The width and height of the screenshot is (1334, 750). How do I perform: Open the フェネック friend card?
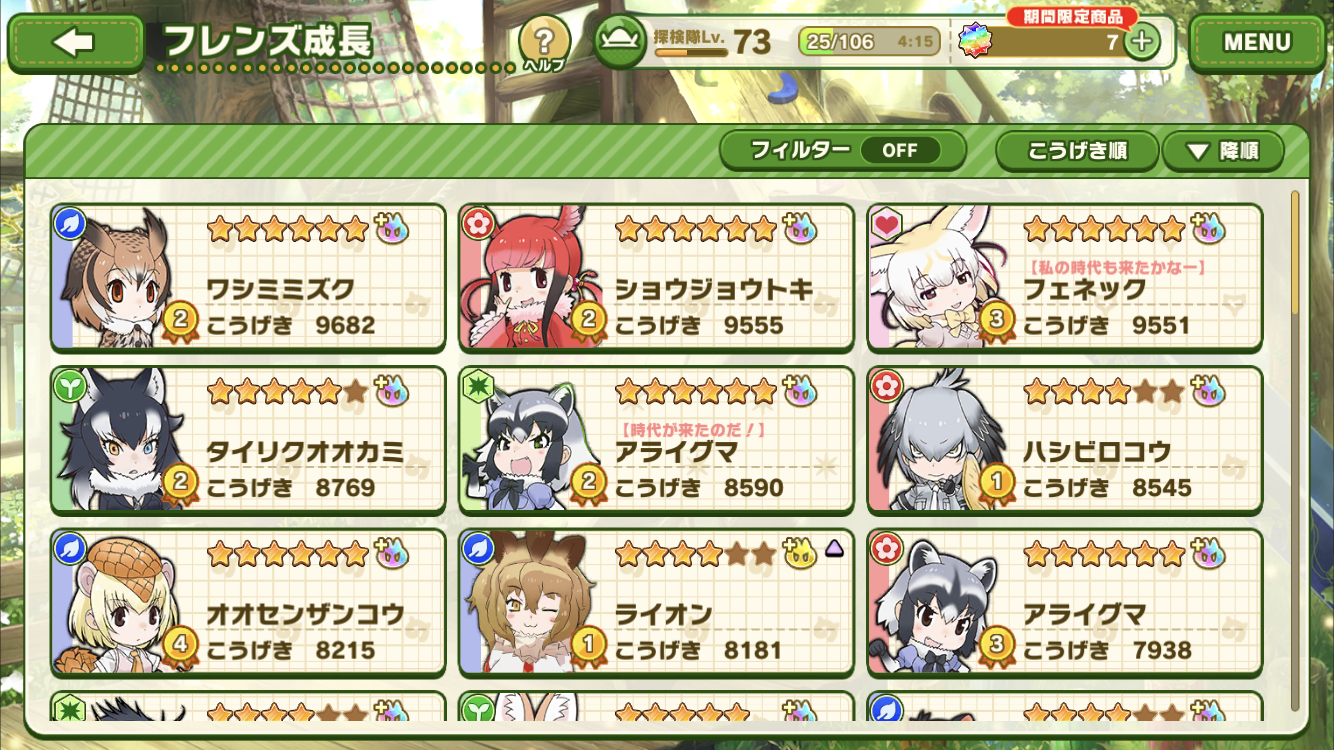pyautogui.click(x=1064, y=278)
